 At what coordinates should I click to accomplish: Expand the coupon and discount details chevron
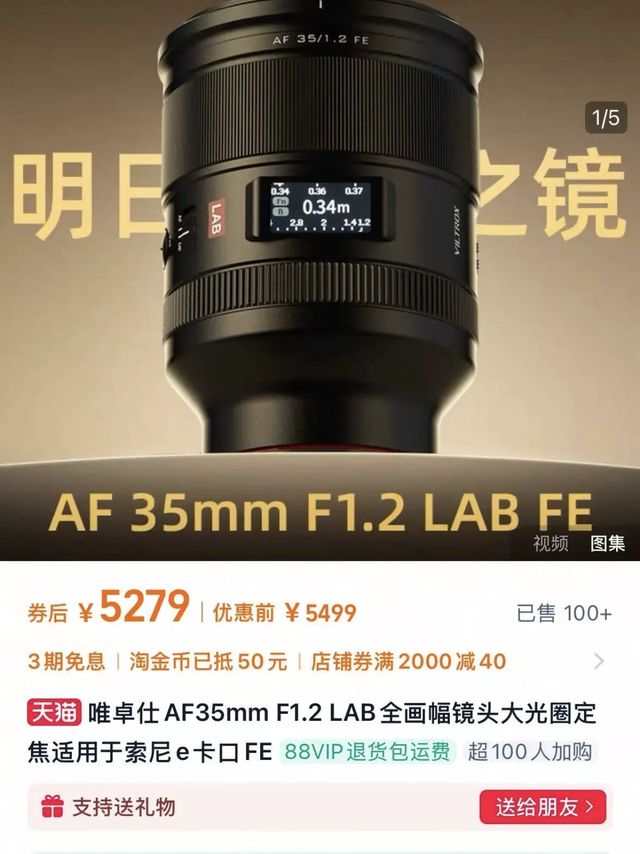pyautogui.click(x=599, y=661)
